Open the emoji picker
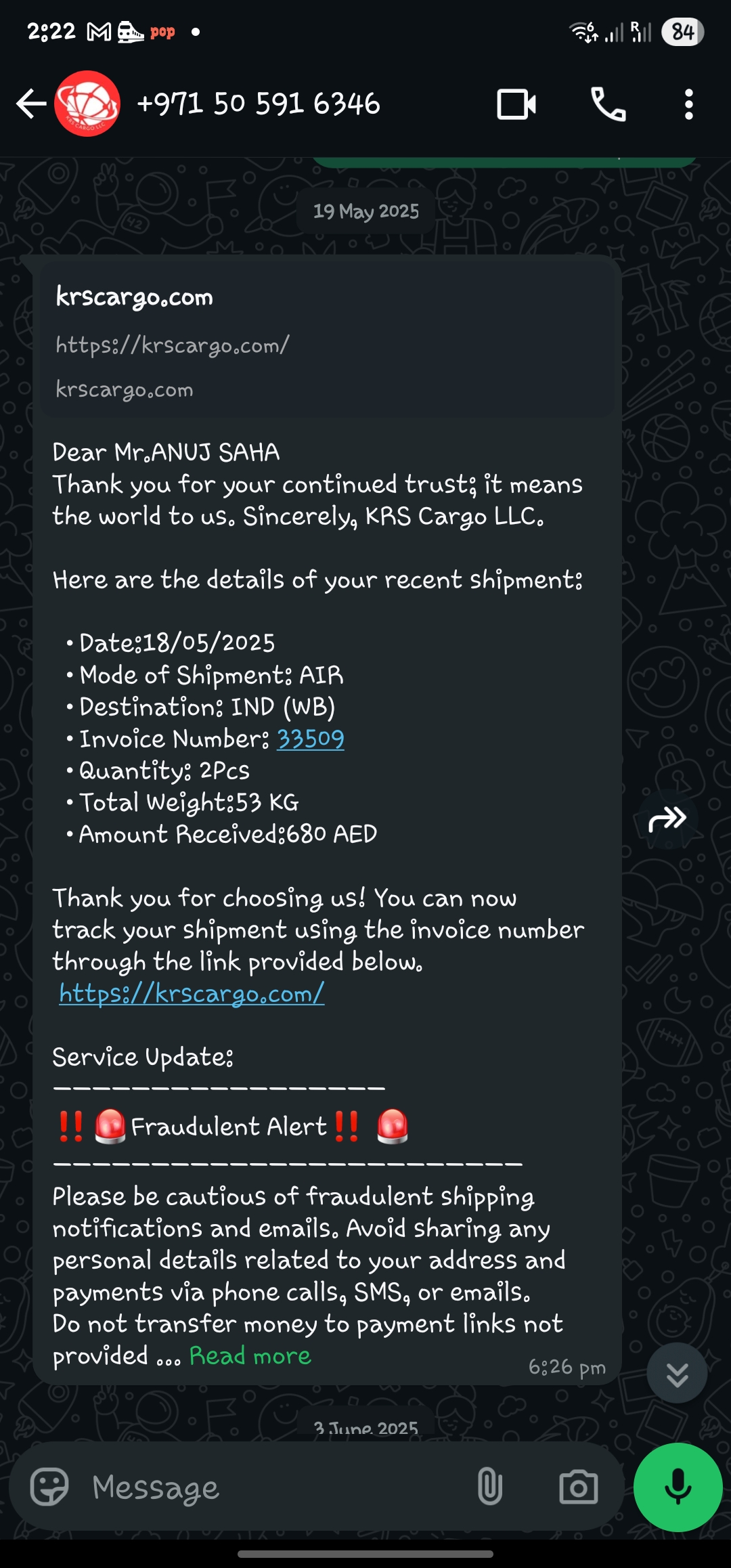731x1568 pixels. [49, 1487]
